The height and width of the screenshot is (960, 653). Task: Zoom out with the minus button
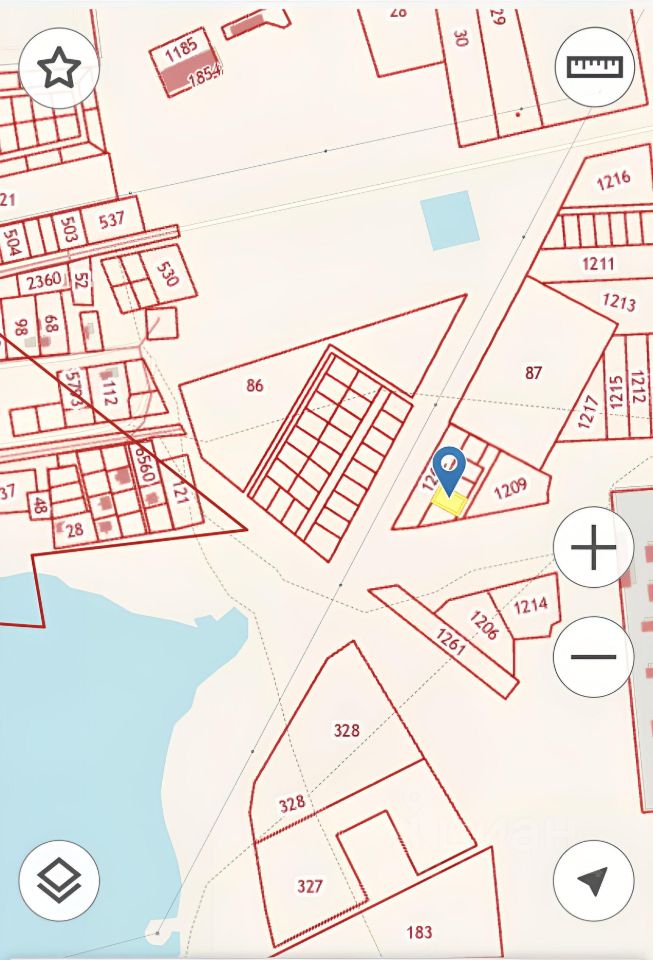594,657
